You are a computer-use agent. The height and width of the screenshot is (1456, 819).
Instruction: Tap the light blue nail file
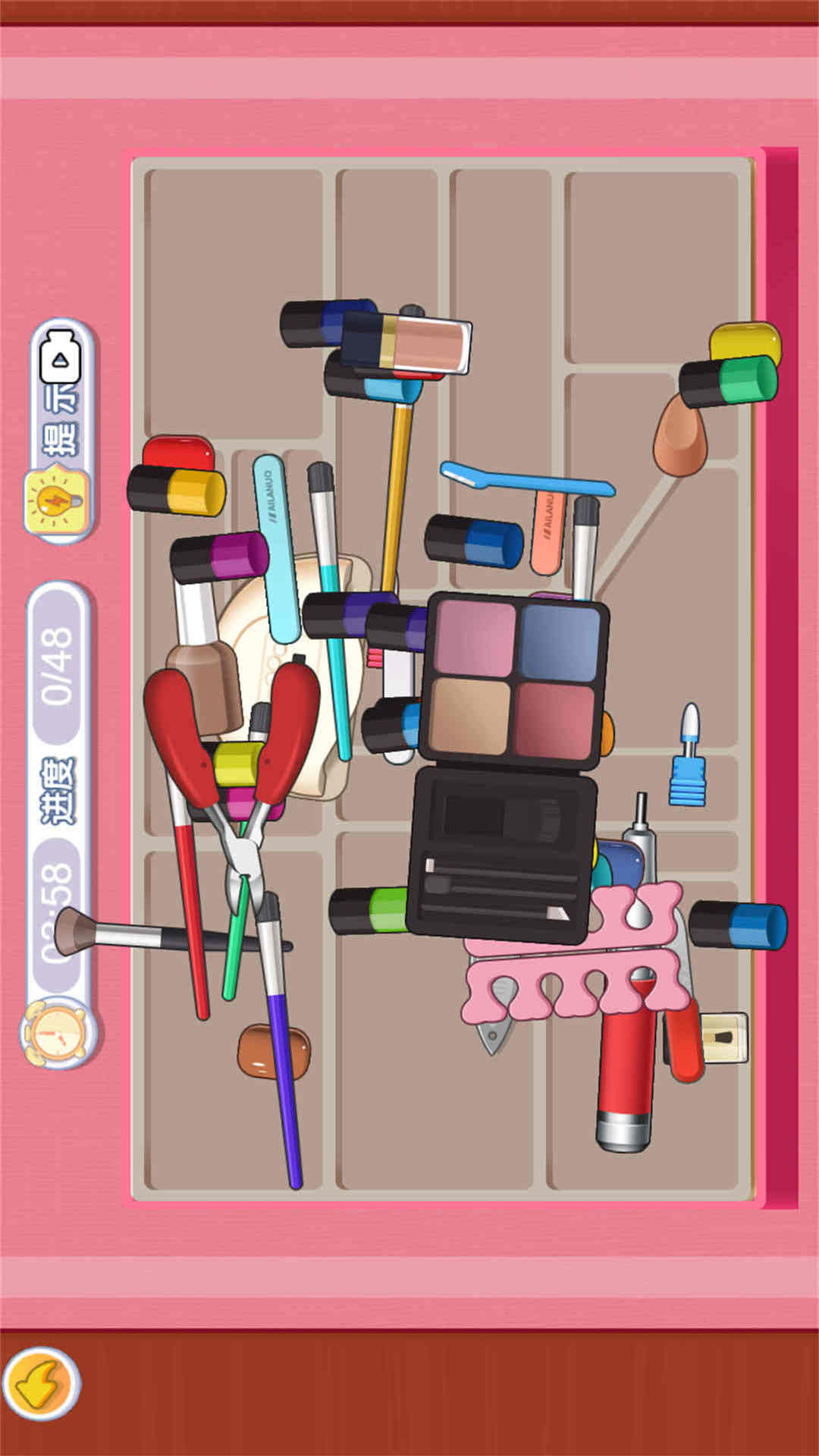tap(276, 546)
